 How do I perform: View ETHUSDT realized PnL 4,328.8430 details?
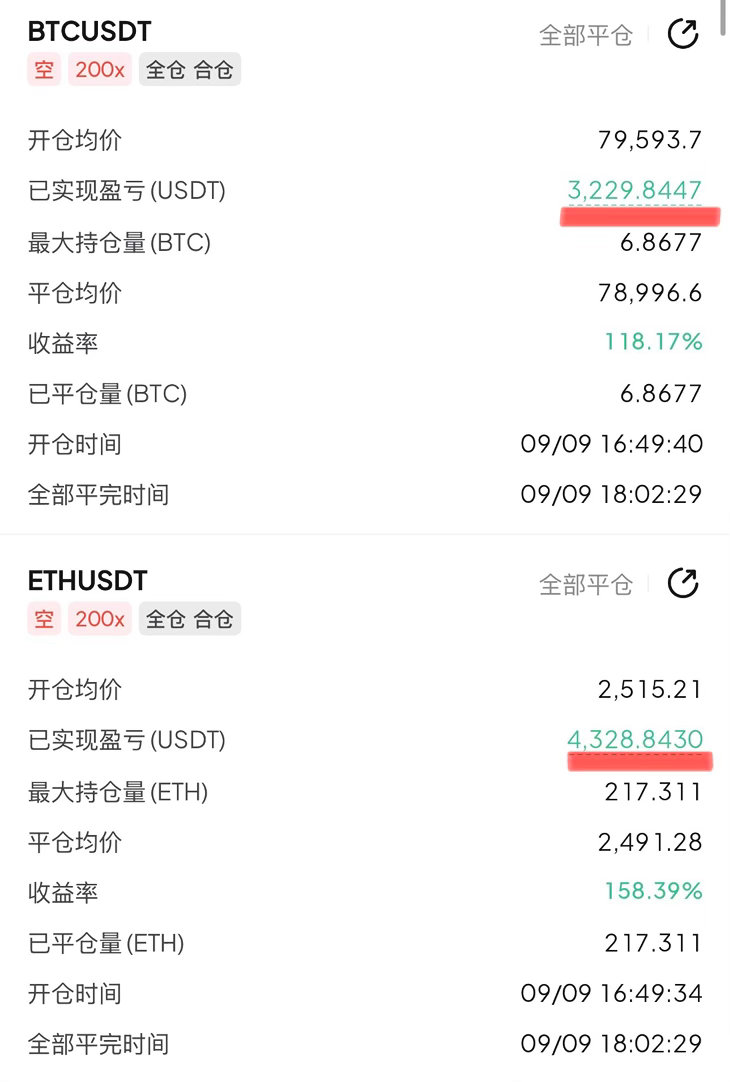(x=634, y=739)
